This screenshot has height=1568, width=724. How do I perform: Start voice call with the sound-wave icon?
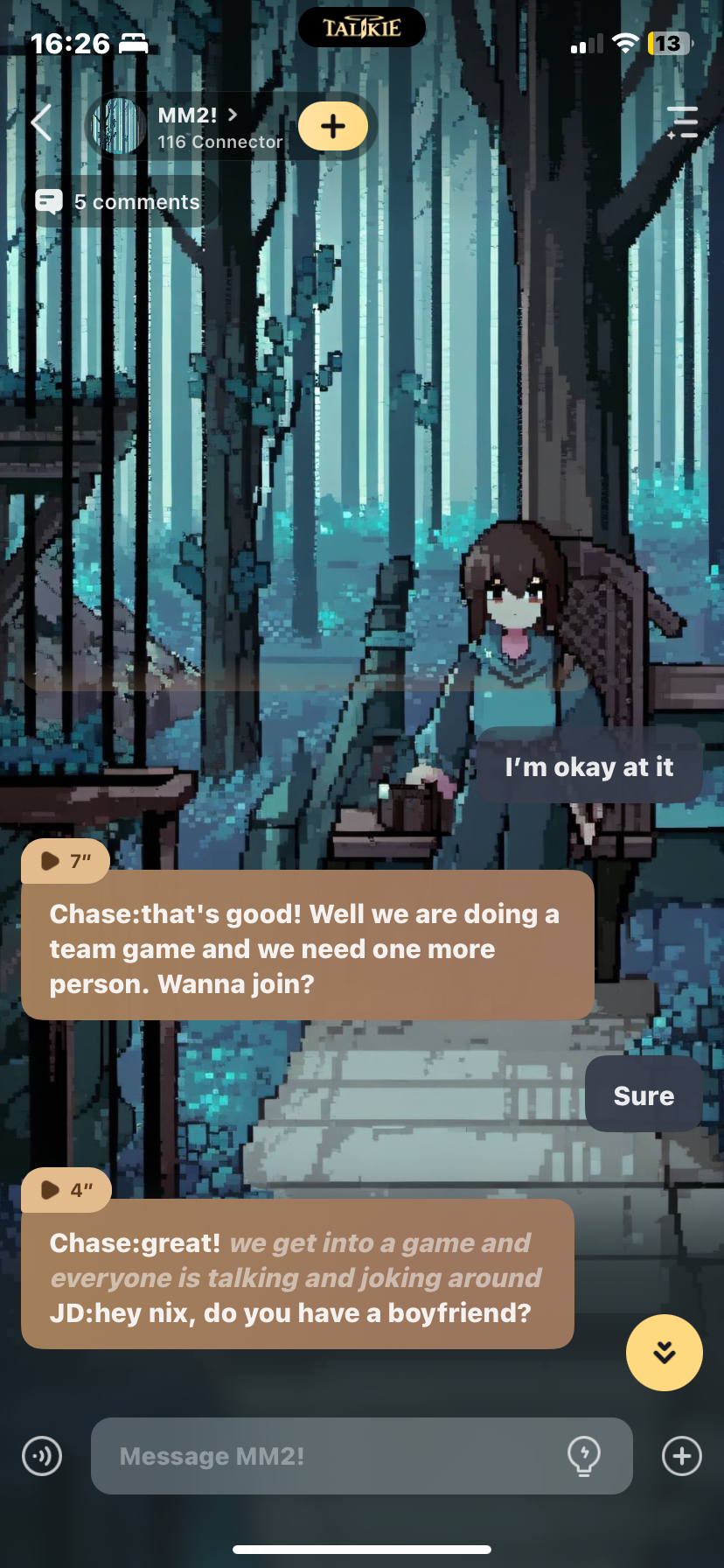42,1457
